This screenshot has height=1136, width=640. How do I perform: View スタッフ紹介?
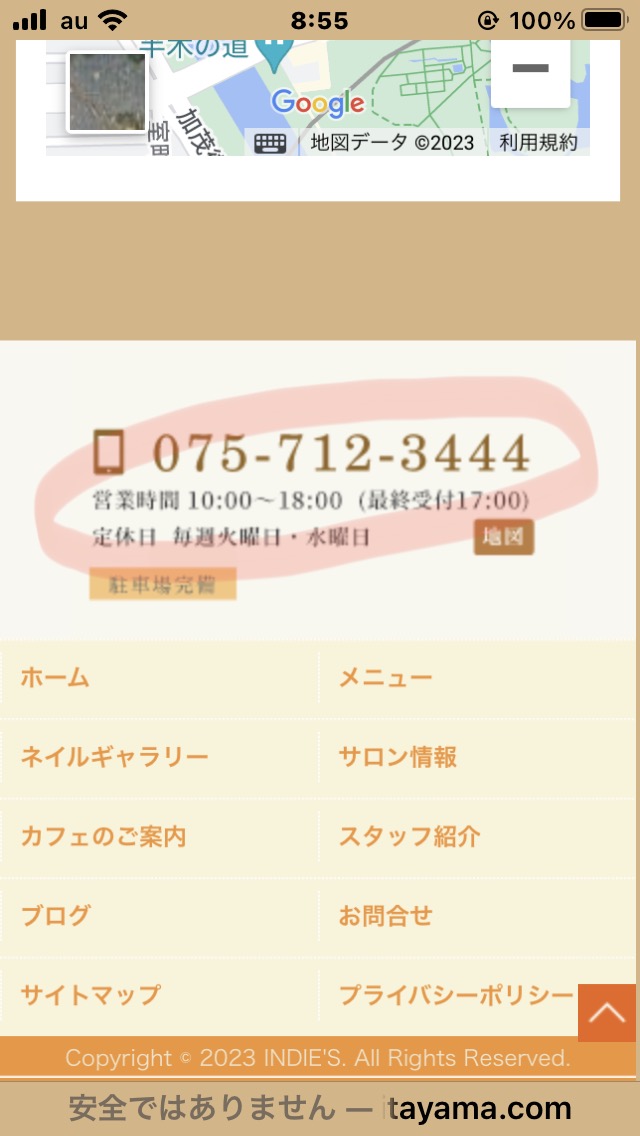tap(478, 838)
